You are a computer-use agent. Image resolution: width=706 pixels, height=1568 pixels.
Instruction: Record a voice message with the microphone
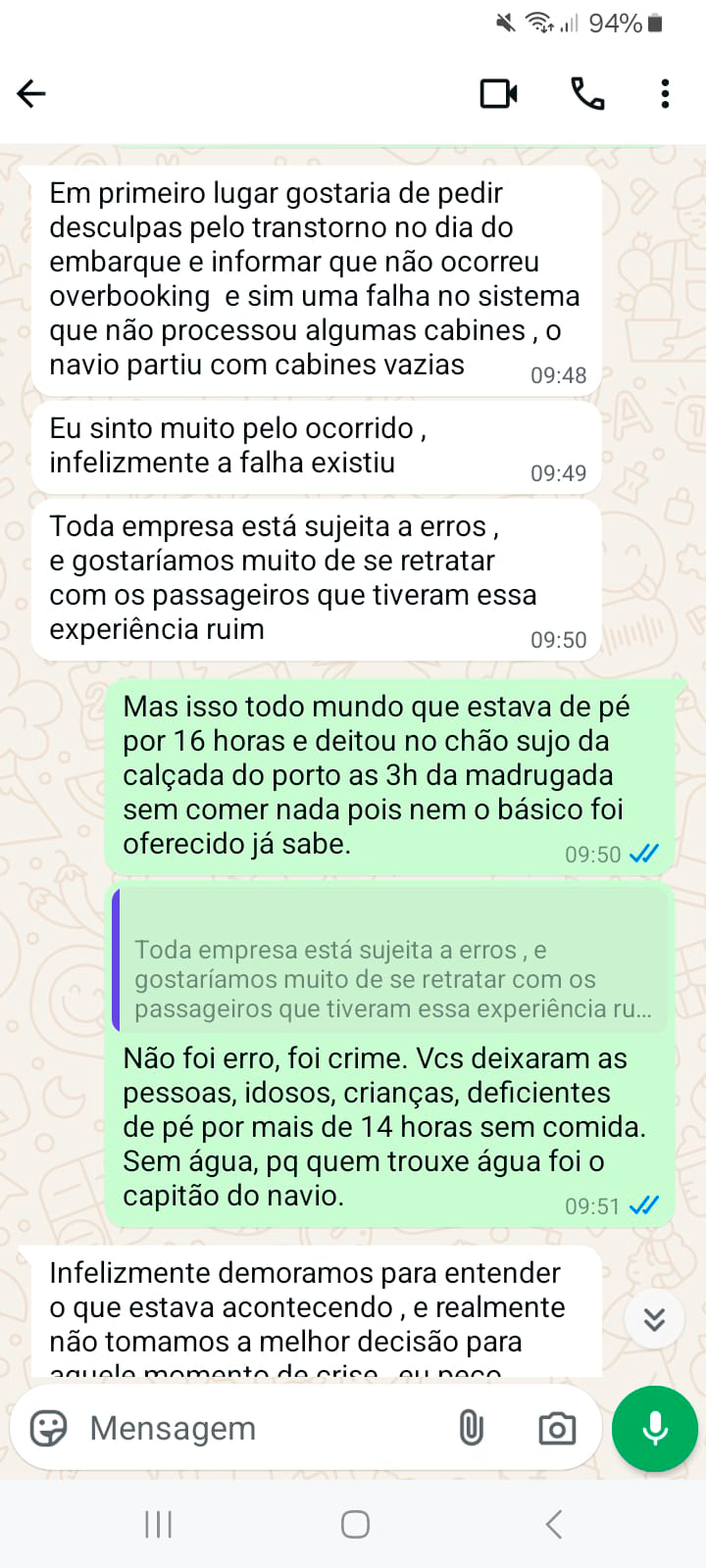[655, 1428]
